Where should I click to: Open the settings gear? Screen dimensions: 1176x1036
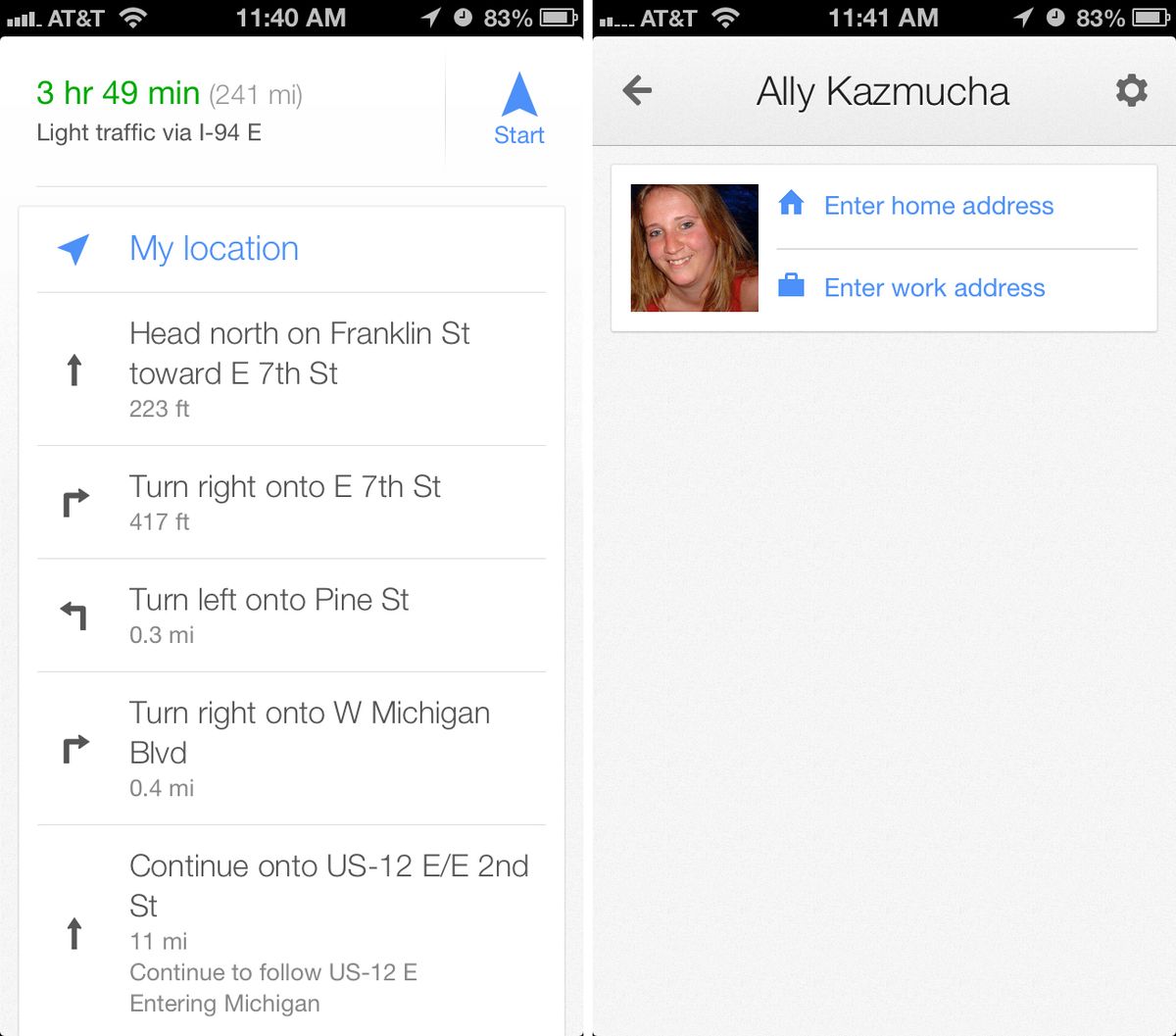[x=1131, y=91]
